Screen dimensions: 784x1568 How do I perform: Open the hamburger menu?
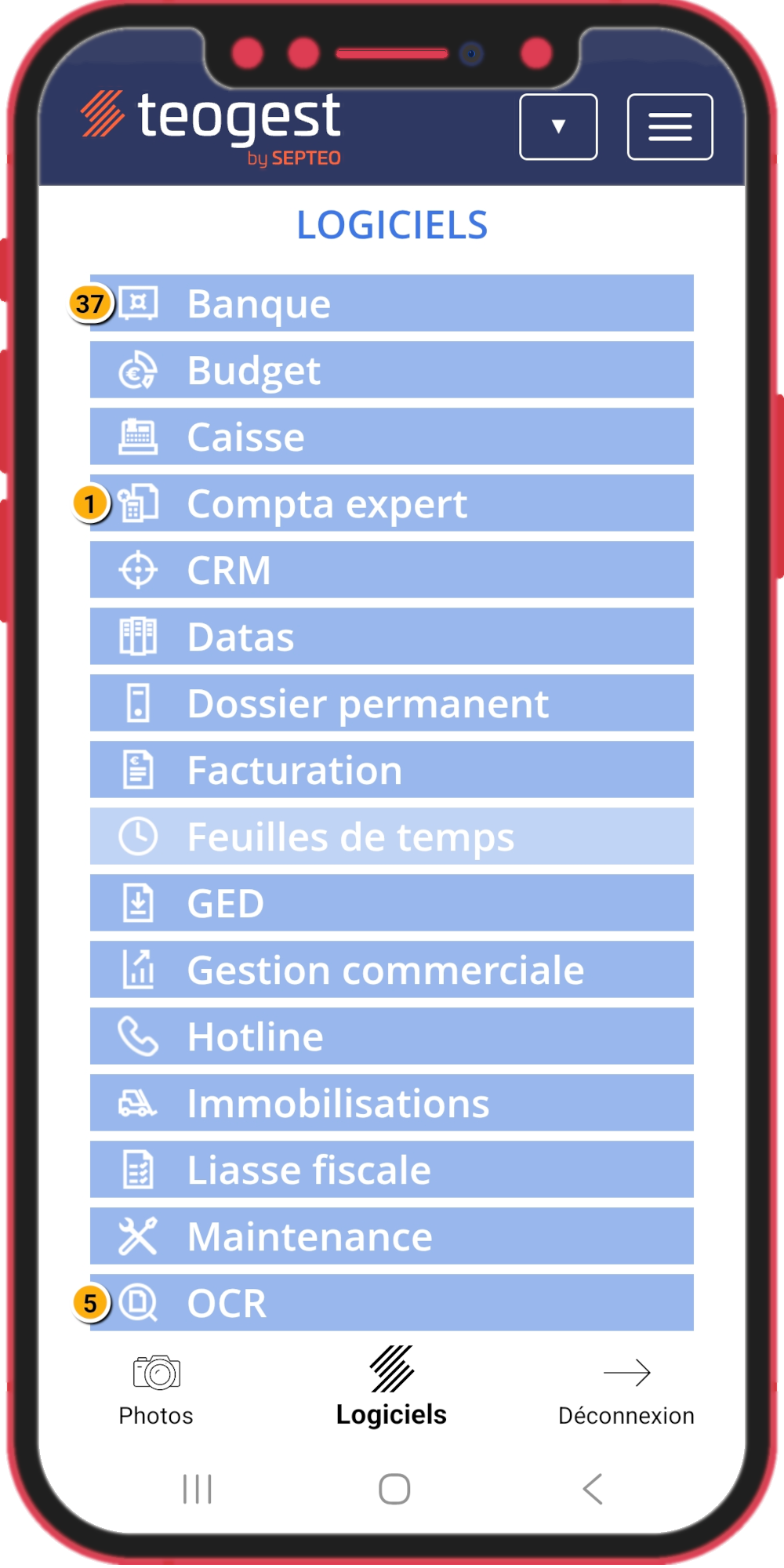pyautogui.click(x=670, y=127)
